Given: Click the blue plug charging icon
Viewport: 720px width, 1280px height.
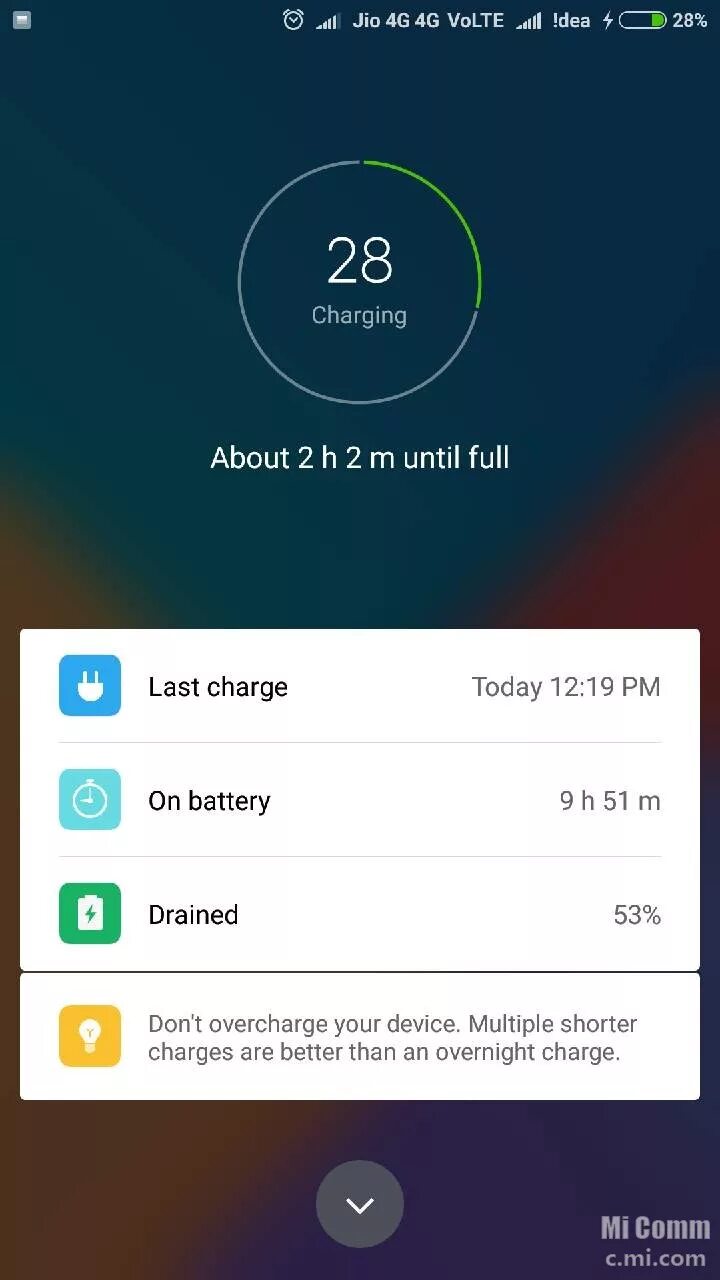Looking at the screenshot, I should pos(89,685).
